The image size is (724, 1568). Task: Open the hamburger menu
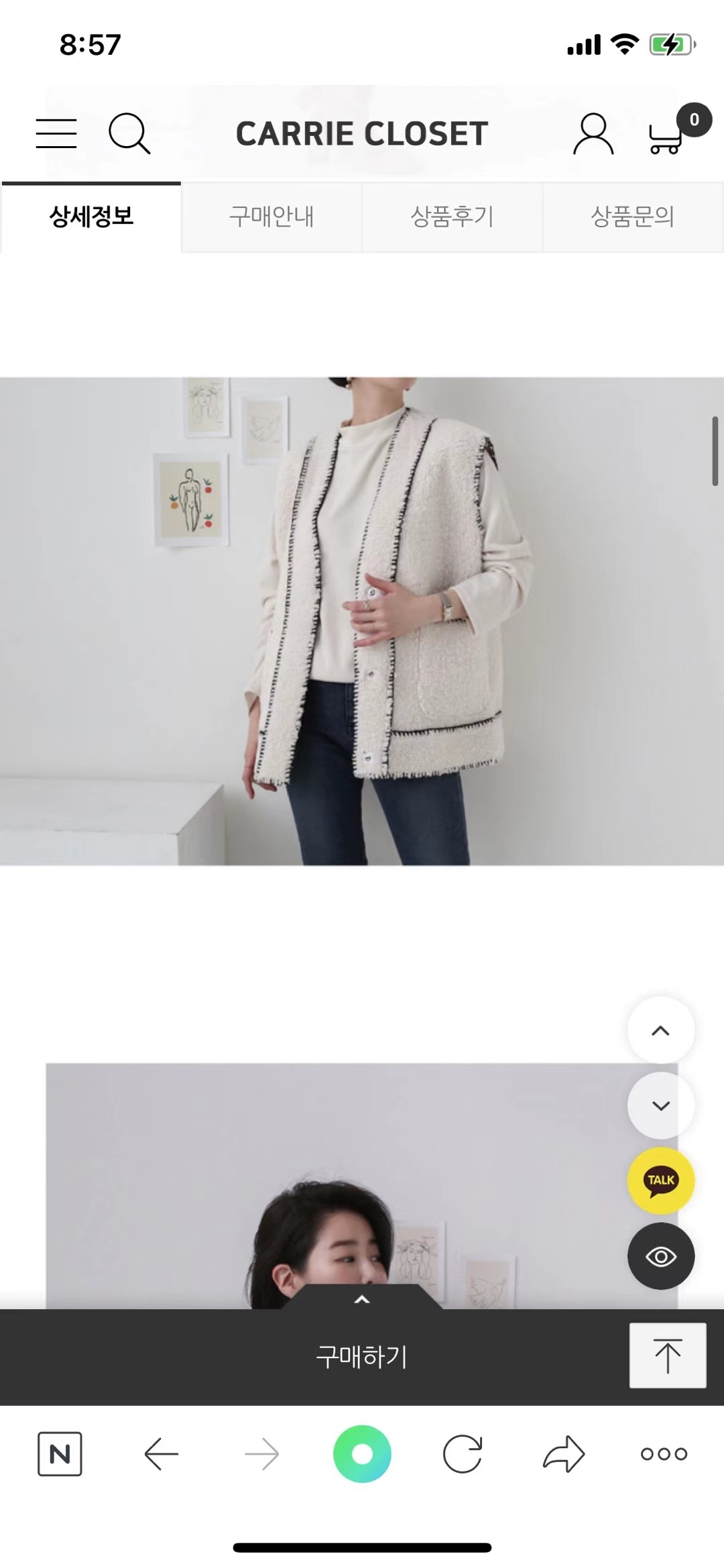coord(56,133)
